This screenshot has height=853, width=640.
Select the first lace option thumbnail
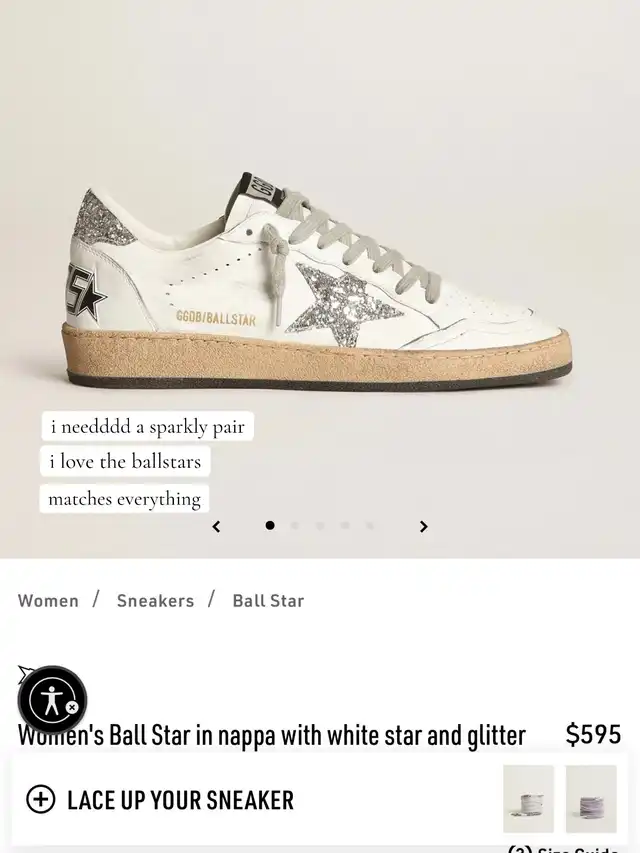[x=528, y=799]
